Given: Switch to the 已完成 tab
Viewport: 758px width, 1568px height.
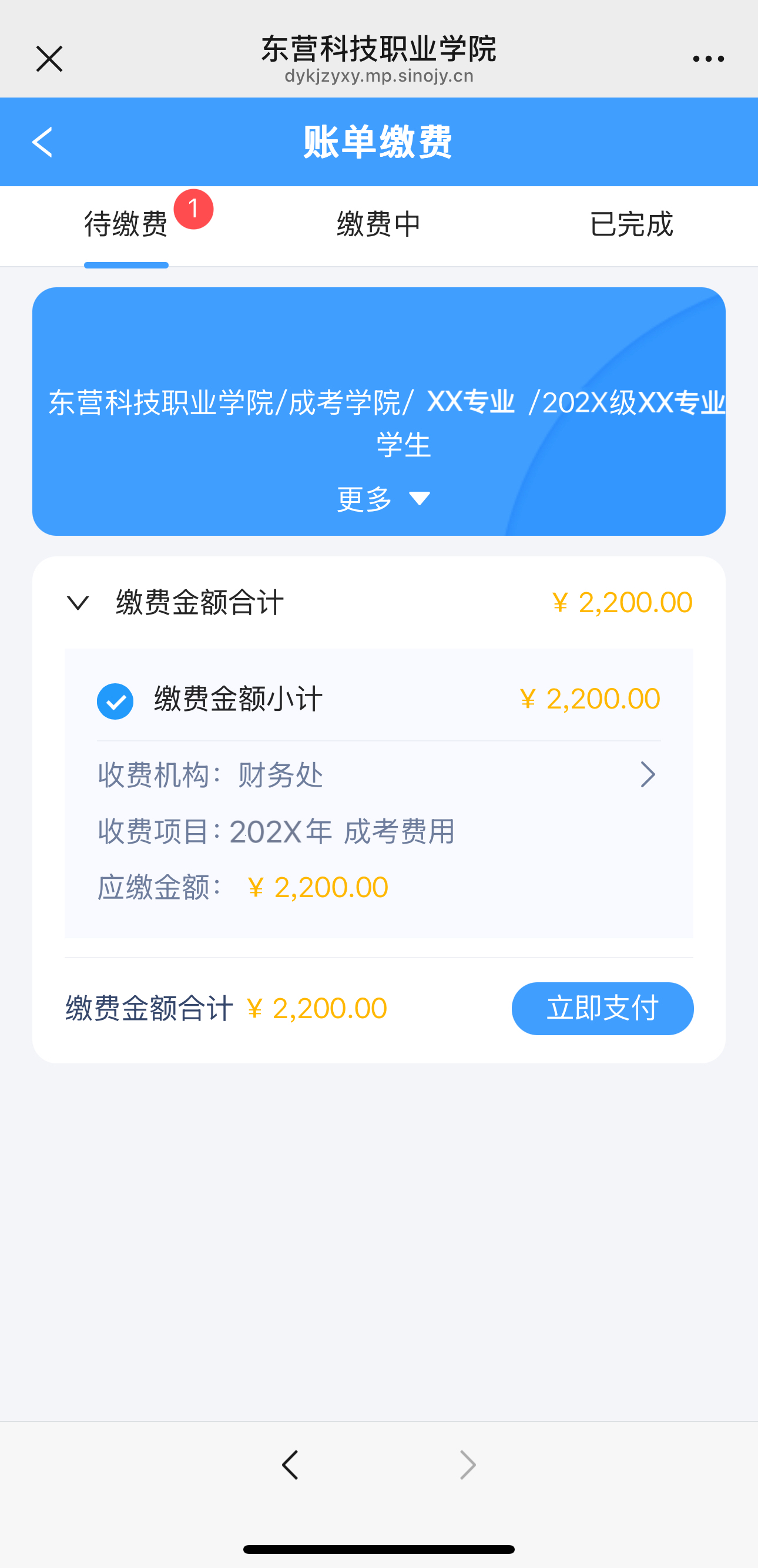Looking at the screenshot, I should click(x=631, y=224).
